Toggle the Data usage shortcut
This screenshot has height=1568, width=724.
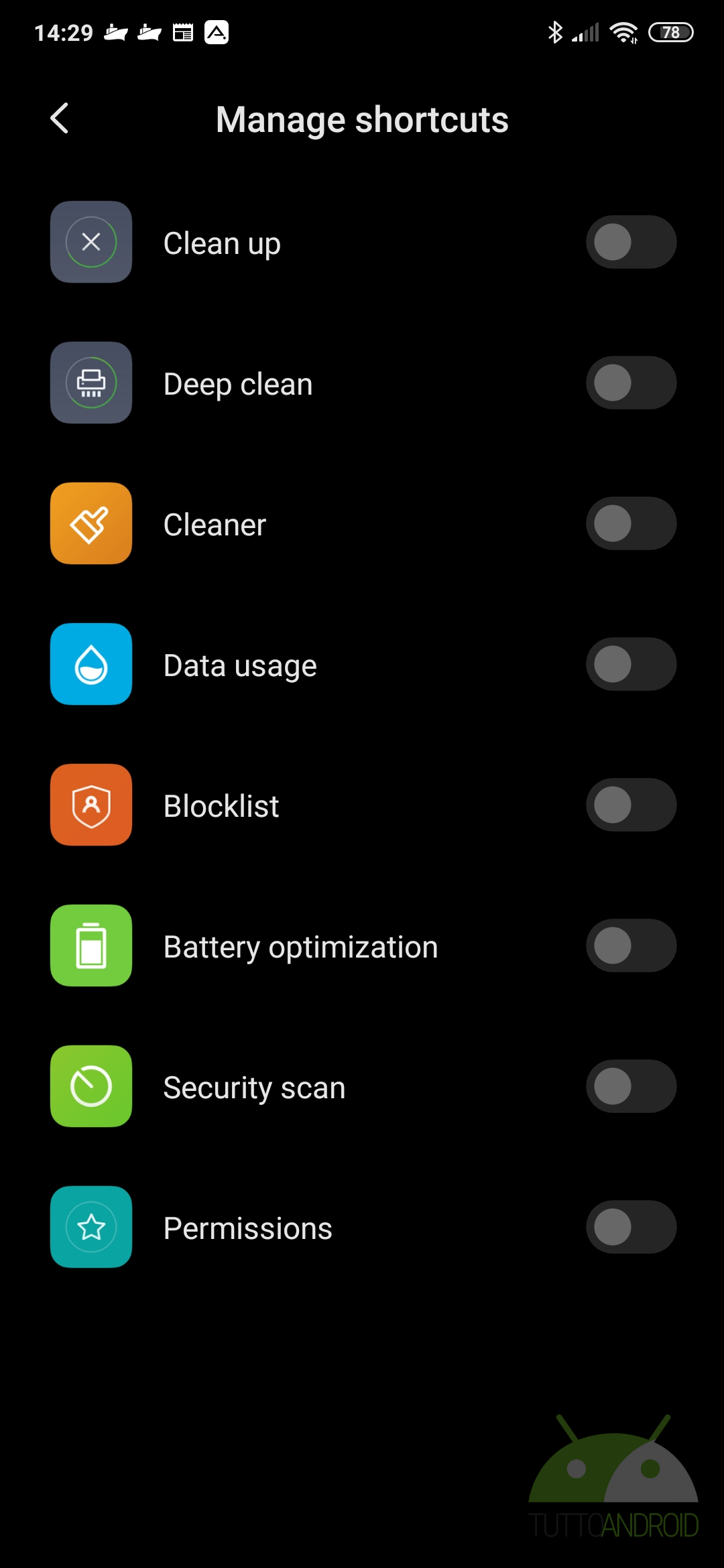click(x=631, y=664)
